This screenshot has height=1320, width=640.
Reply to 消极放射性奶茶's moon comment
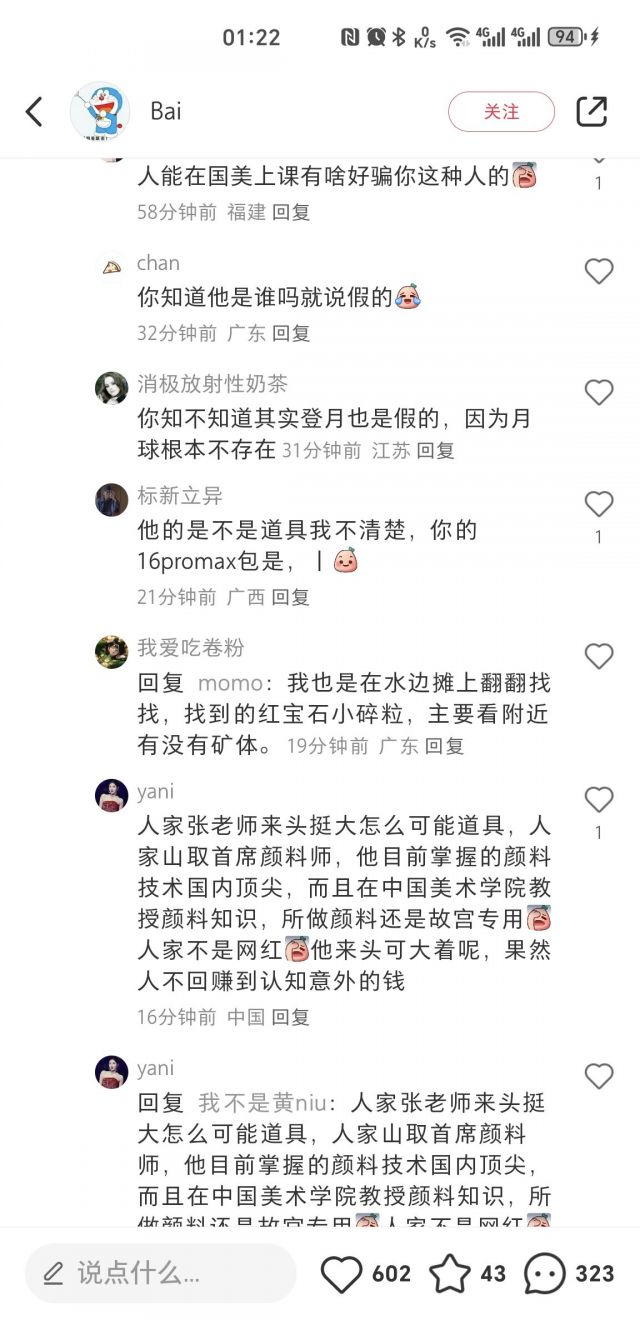point(435,451)
